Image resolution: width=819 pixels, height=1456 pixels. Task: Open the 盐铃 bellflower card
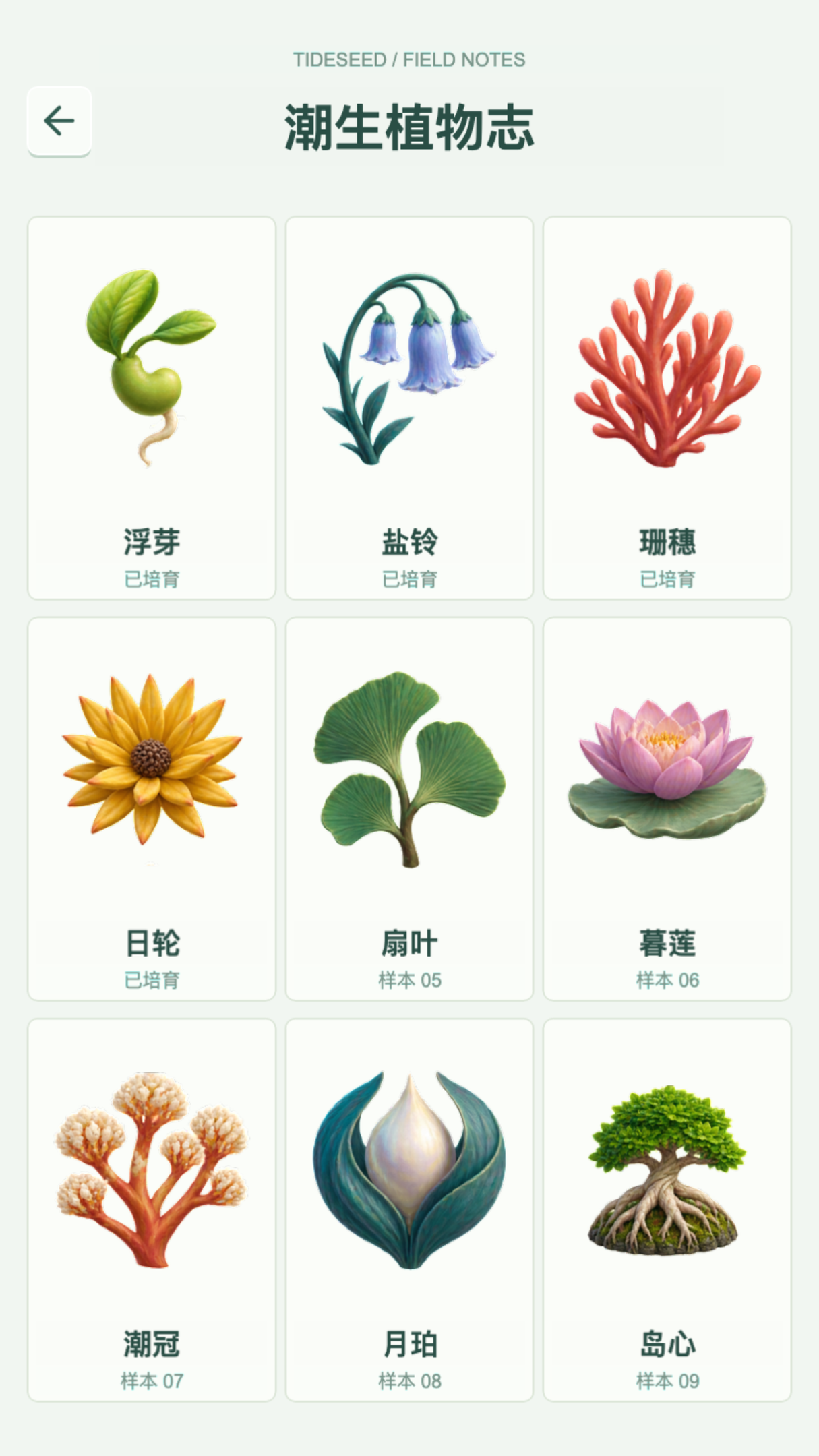[409, 408]
